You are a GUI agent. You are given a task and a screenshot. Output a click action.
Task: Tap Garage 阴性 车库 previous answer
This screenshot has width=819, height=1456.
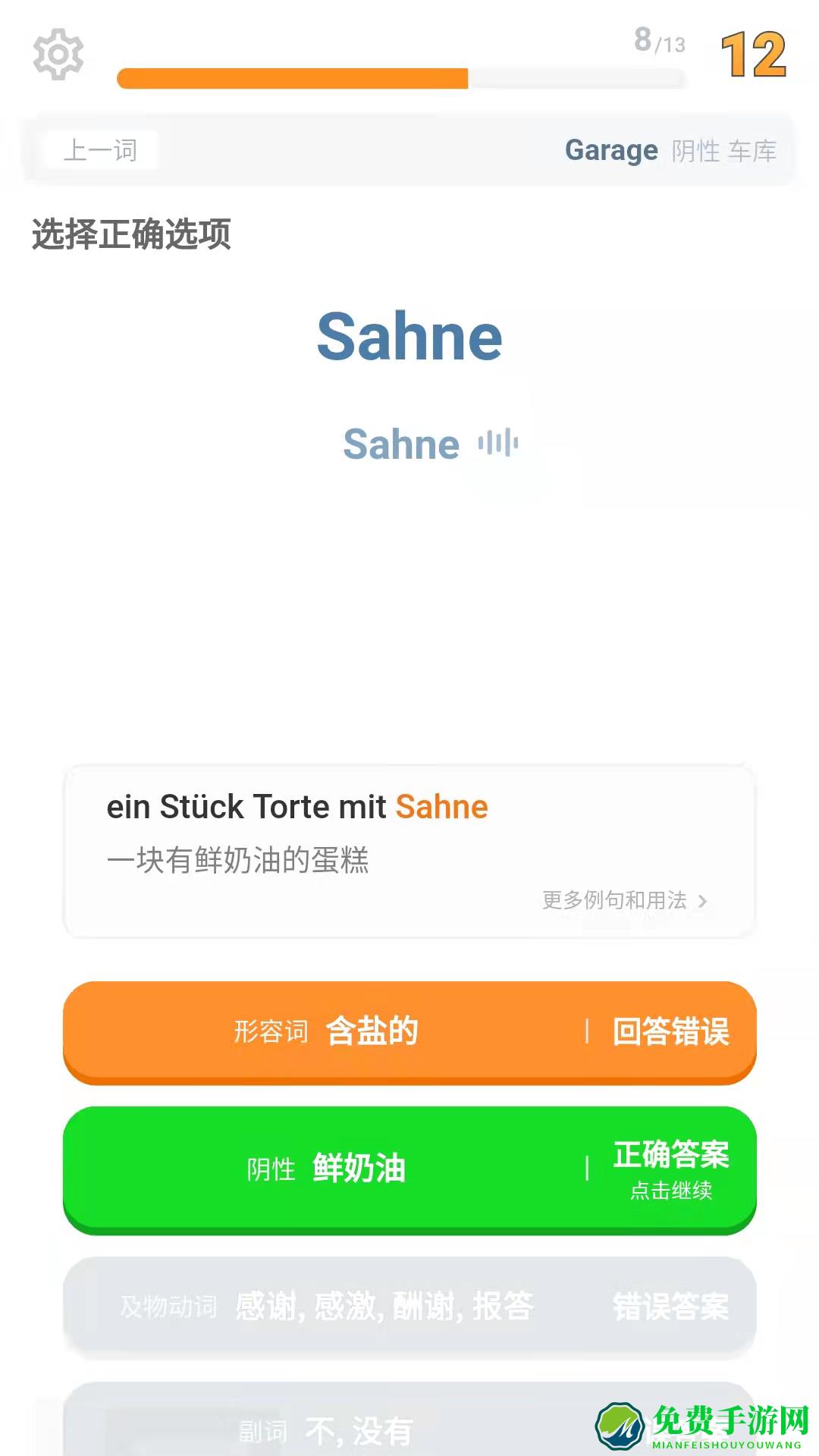[671, 150]
